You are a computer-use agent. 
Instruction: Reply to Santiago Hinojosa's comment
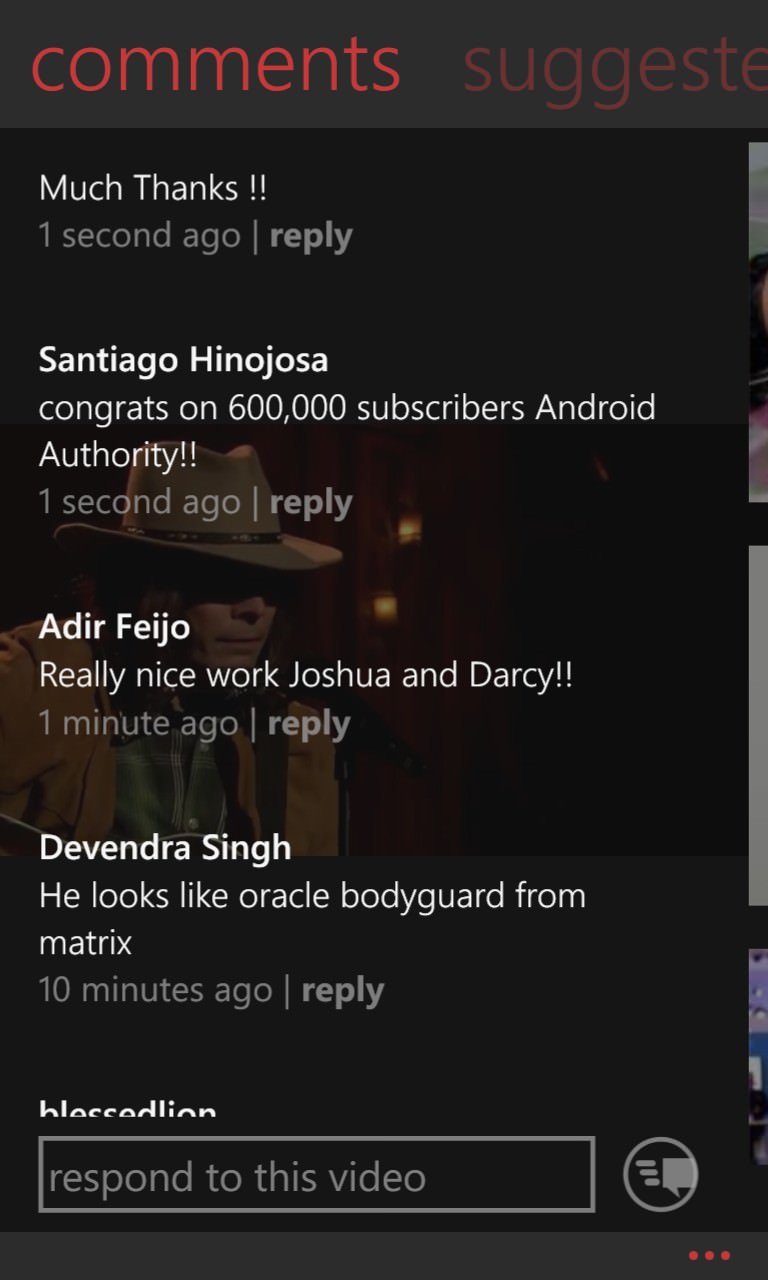pyautogui.click(x=311, y=503)
